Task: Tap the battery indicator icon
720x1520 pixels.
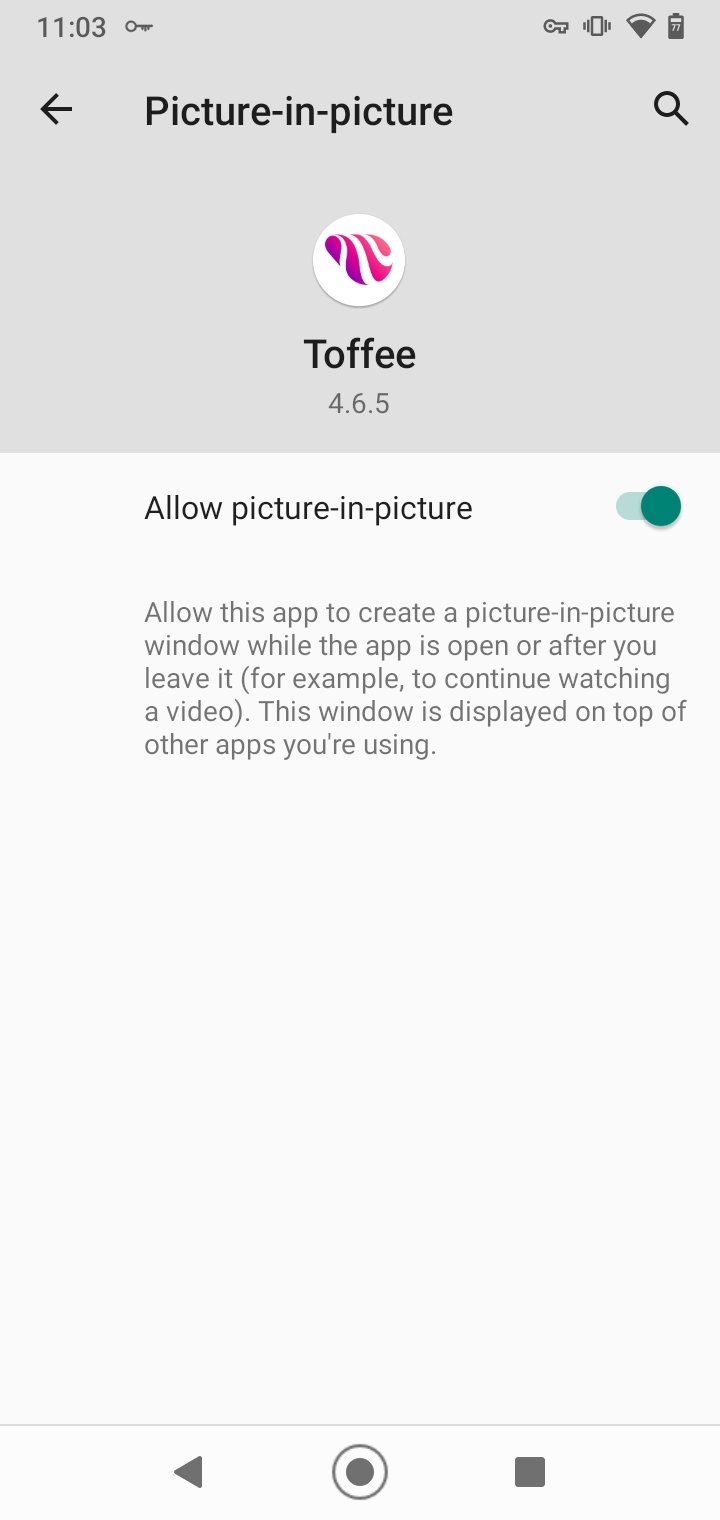Action: [676, 26]
